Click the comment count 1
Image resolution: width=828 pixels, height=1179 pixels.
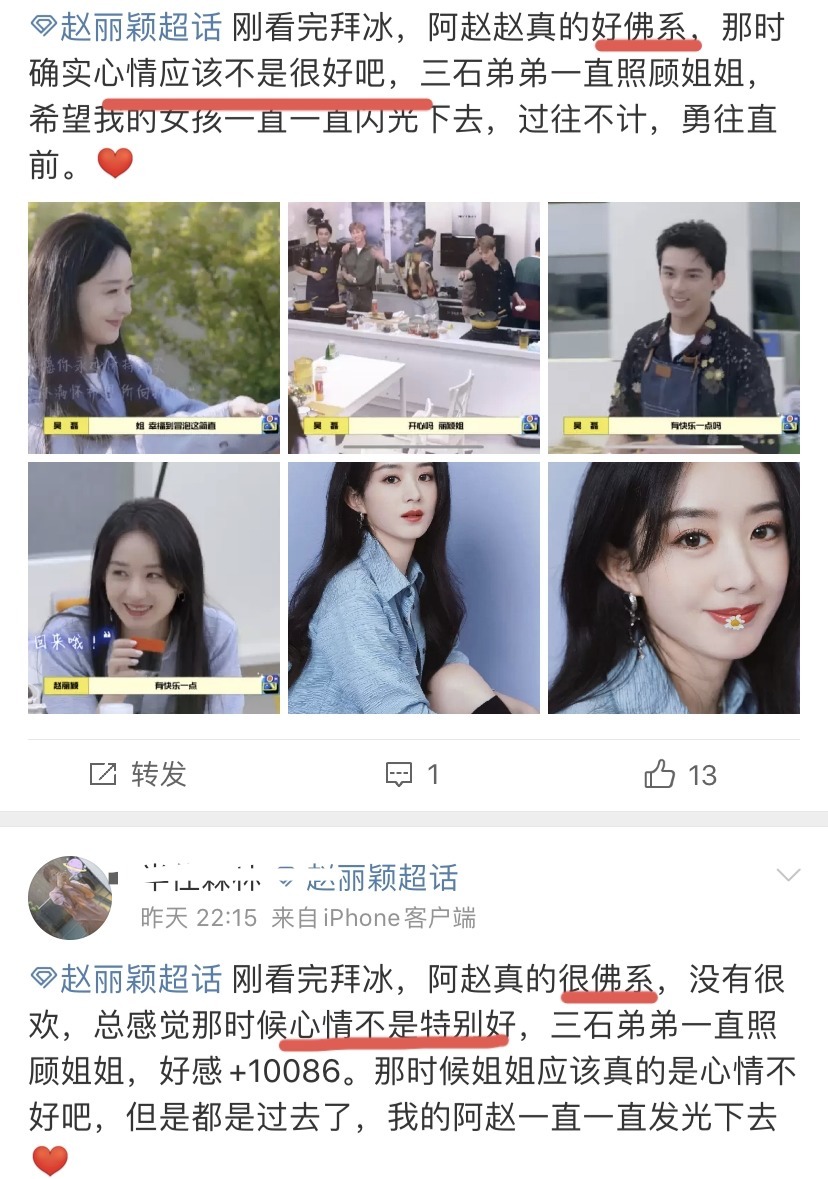435,774
